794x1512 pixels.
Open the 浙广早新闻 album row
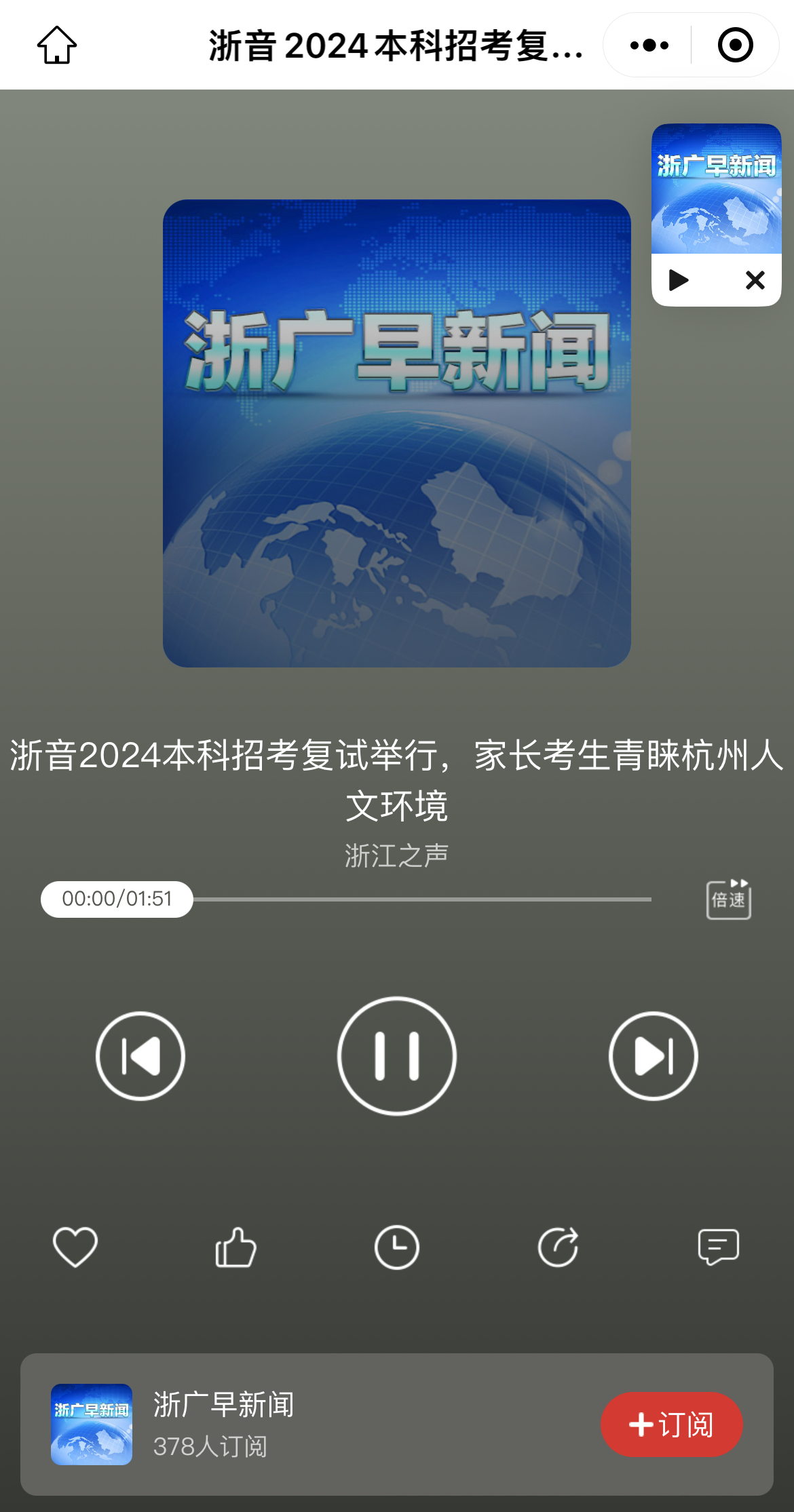tap(271, 1424)
